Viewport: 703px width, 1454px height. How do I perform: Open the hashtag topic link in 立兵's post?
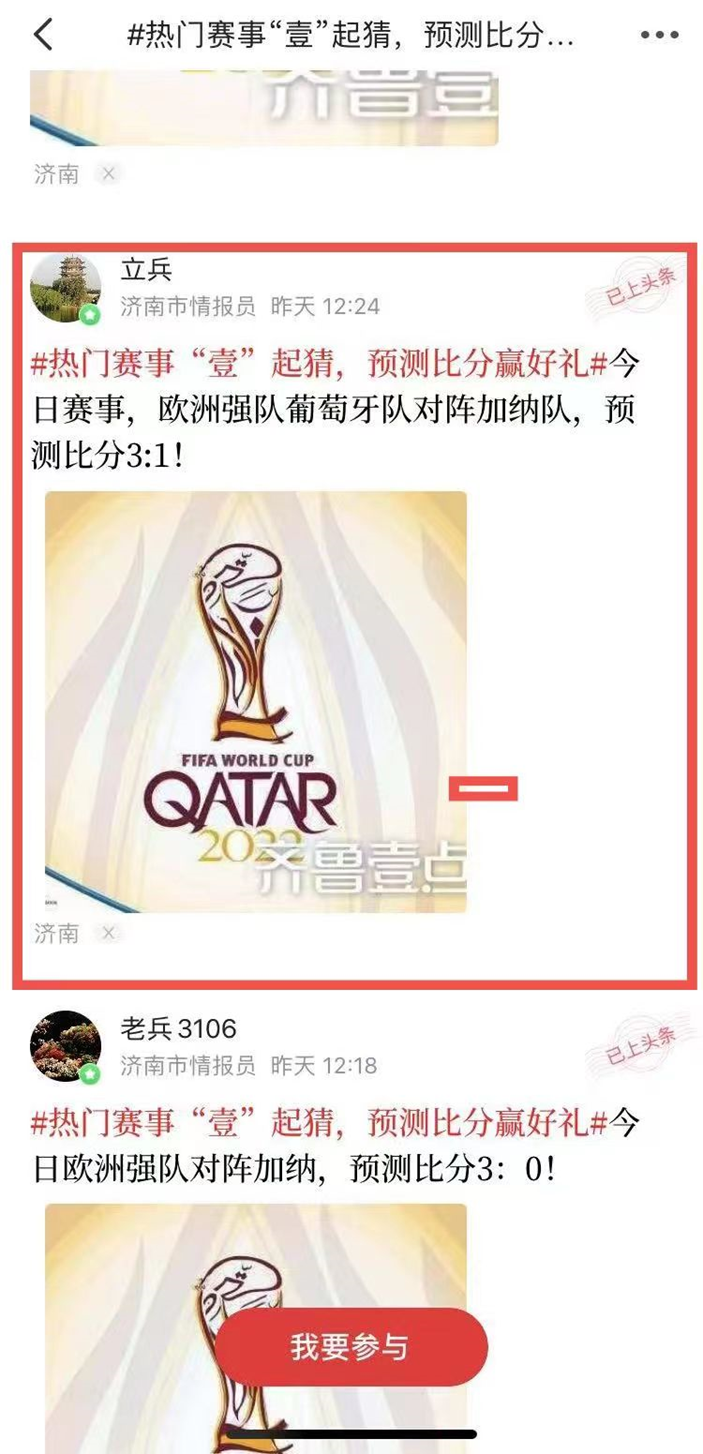[318, 363]
